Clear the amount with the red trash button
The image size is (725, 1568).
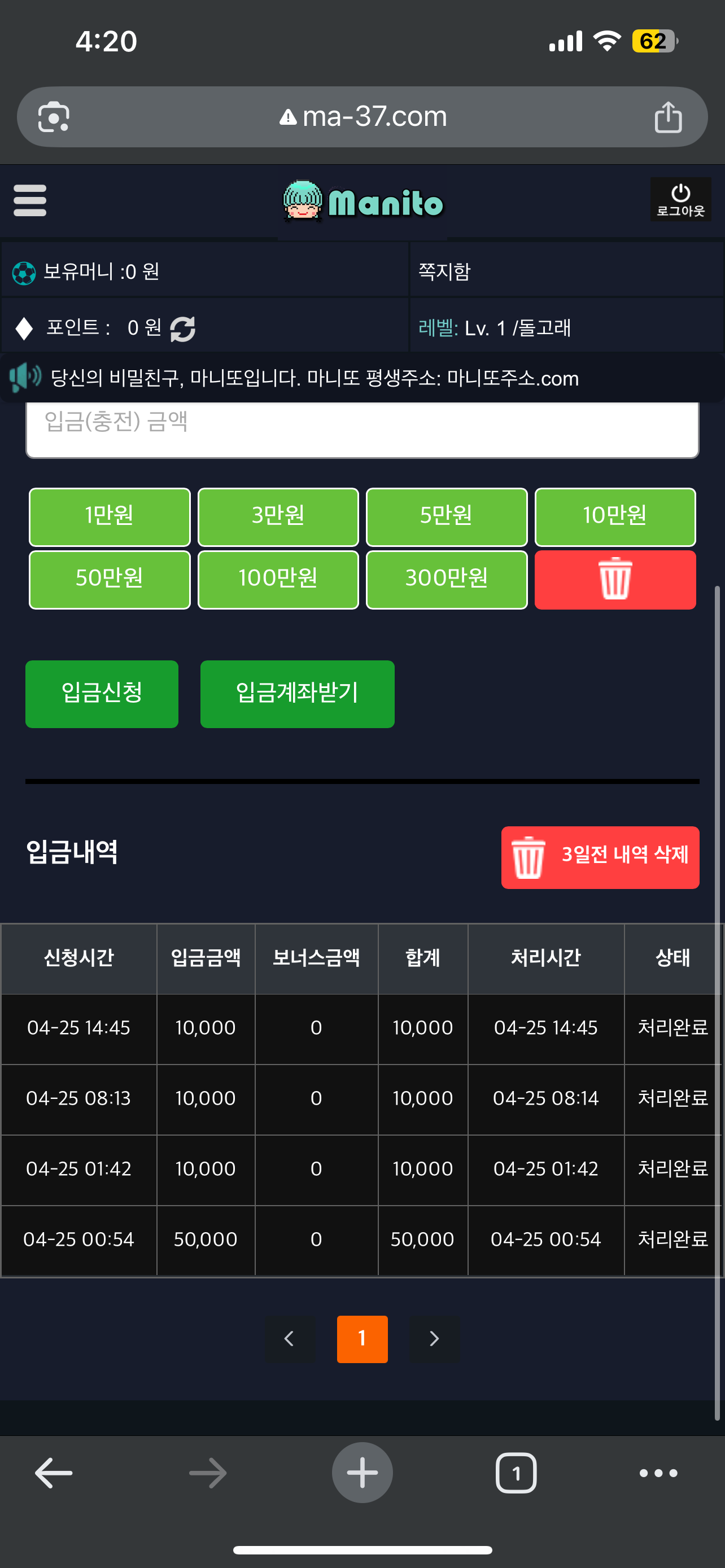615,580
